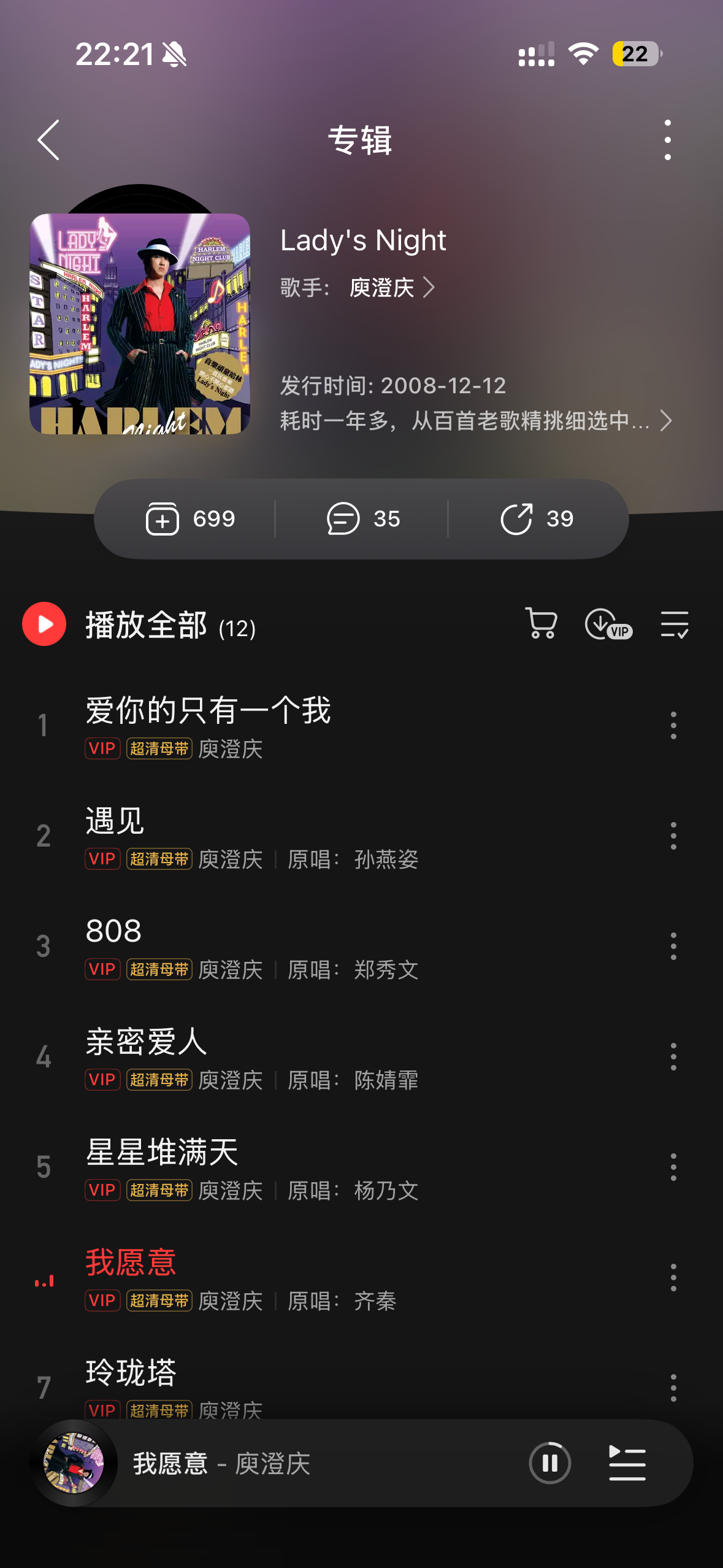The height and width of the screenshot is (1568, 723).
Task: Open the Lady's Night album cover
Action: coord(140,324)
